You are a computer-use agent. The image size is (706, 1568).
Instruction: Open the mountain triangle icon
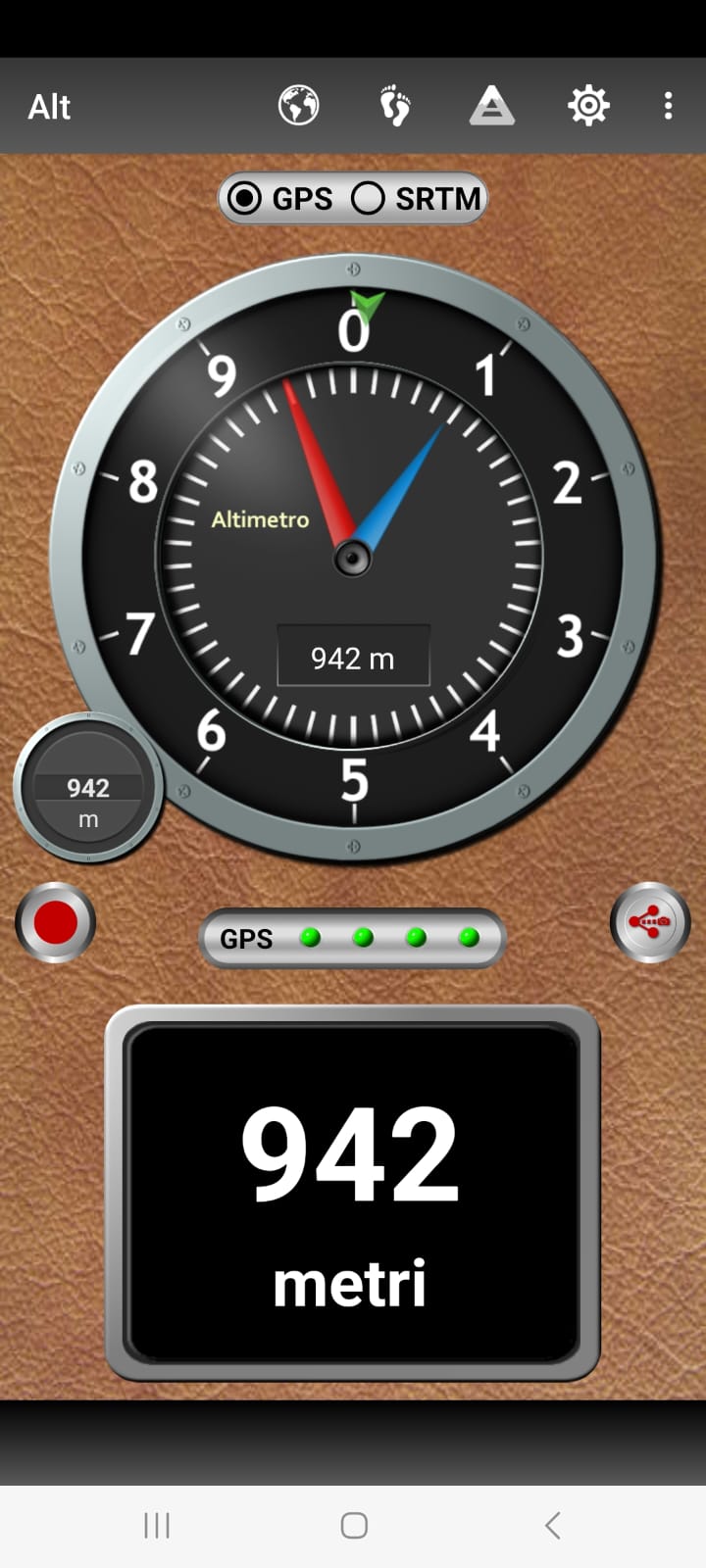[x=491, y=105]
